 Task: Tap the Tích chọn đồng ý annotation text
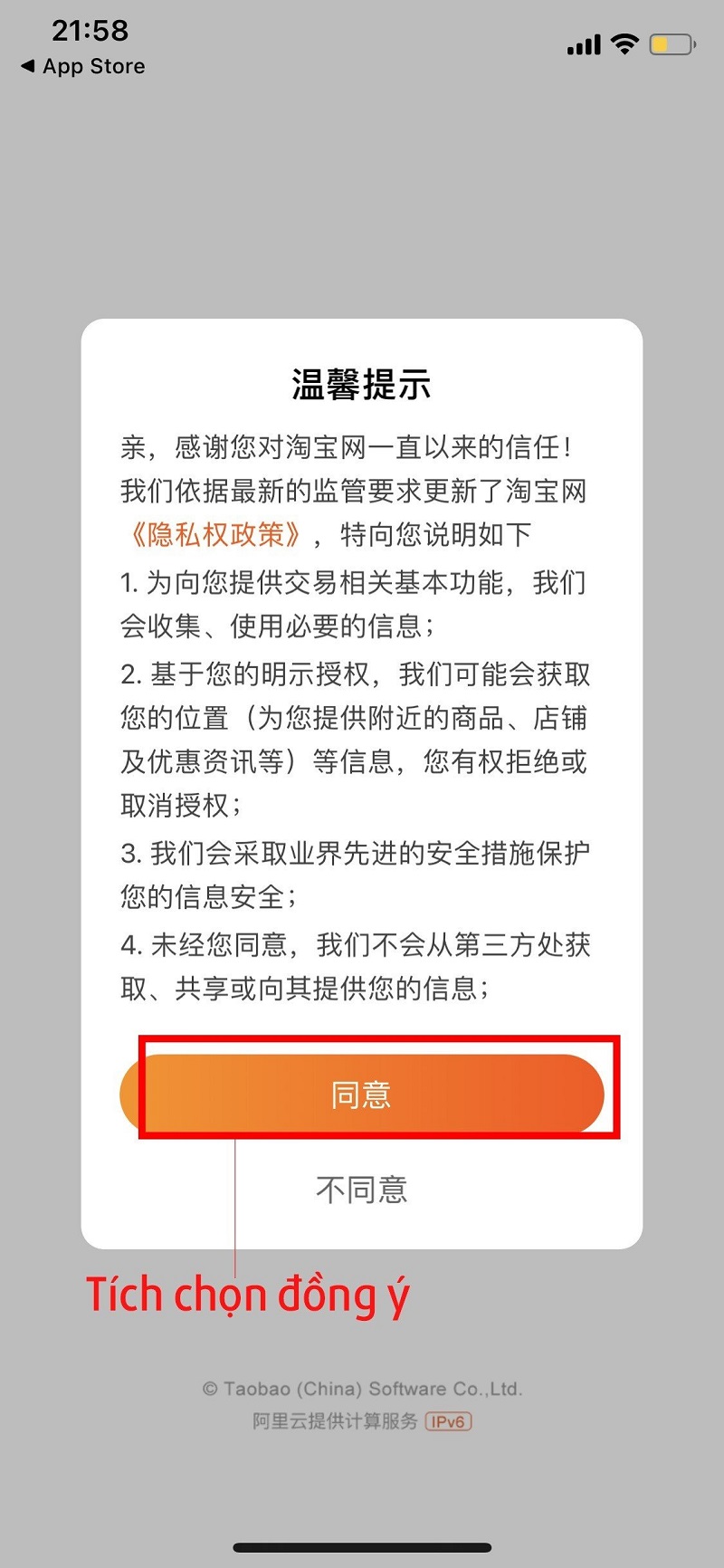pos(249,1295)
